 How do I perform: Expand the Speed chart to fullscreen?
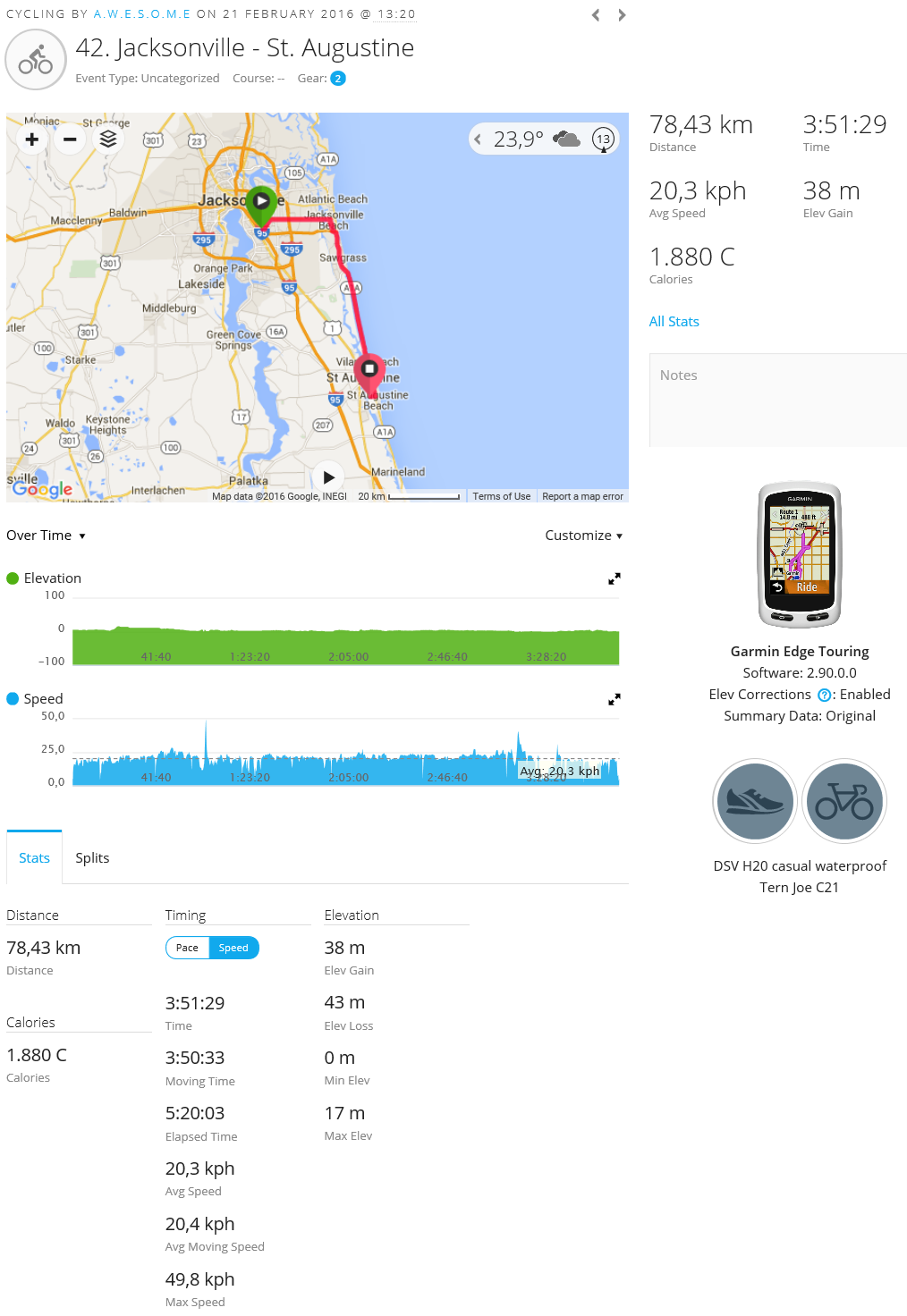click(615, 699)
